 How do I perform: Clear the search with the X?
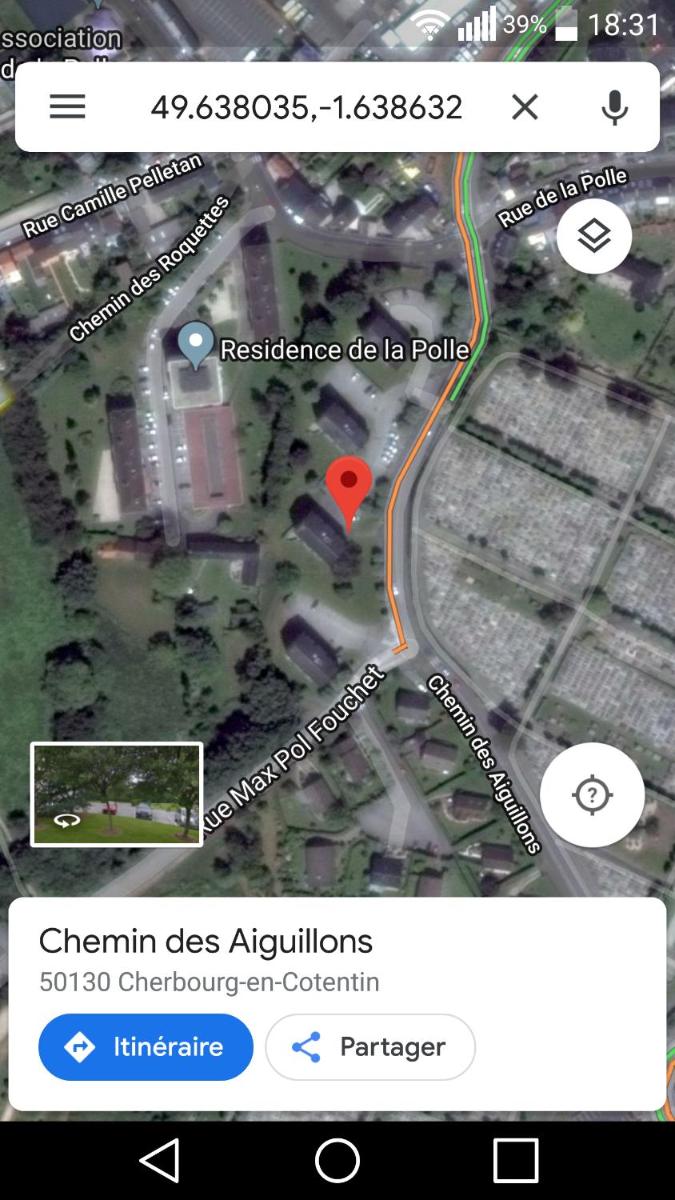525,107
